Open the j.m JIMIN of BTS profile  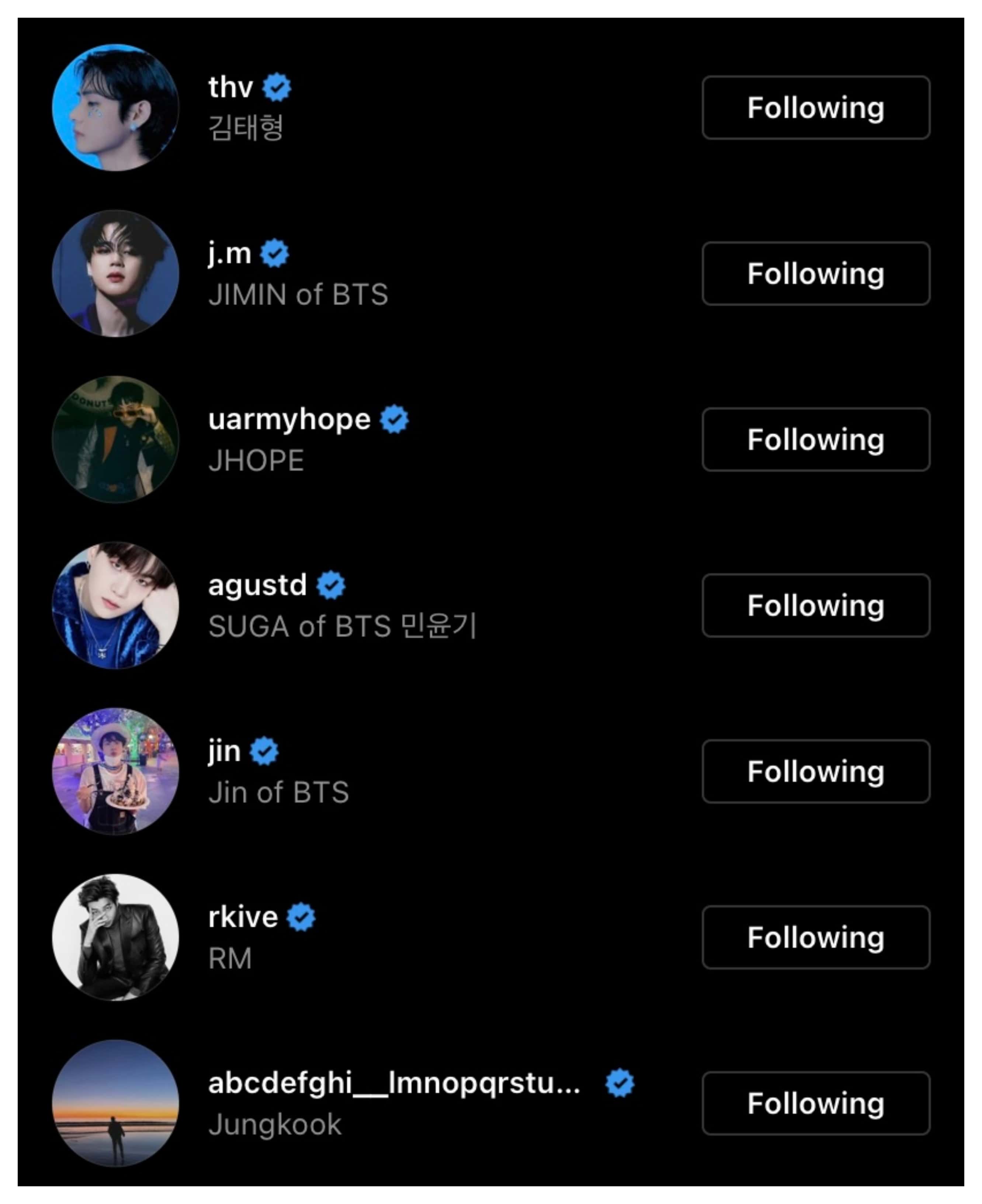pos(230,254)
